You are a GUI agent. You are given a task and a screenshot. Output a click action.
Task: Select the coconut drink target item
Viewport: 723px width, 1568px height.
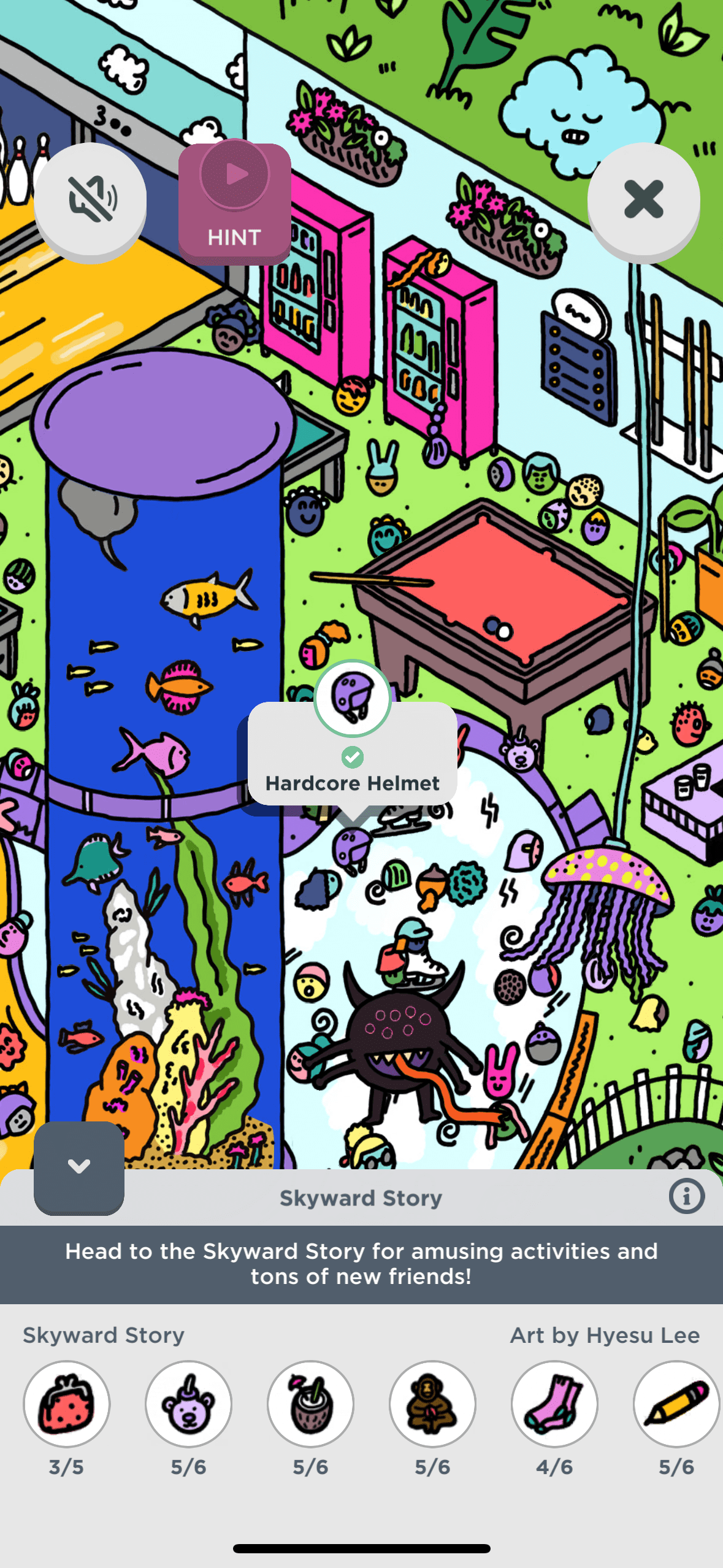(310, 1404)
